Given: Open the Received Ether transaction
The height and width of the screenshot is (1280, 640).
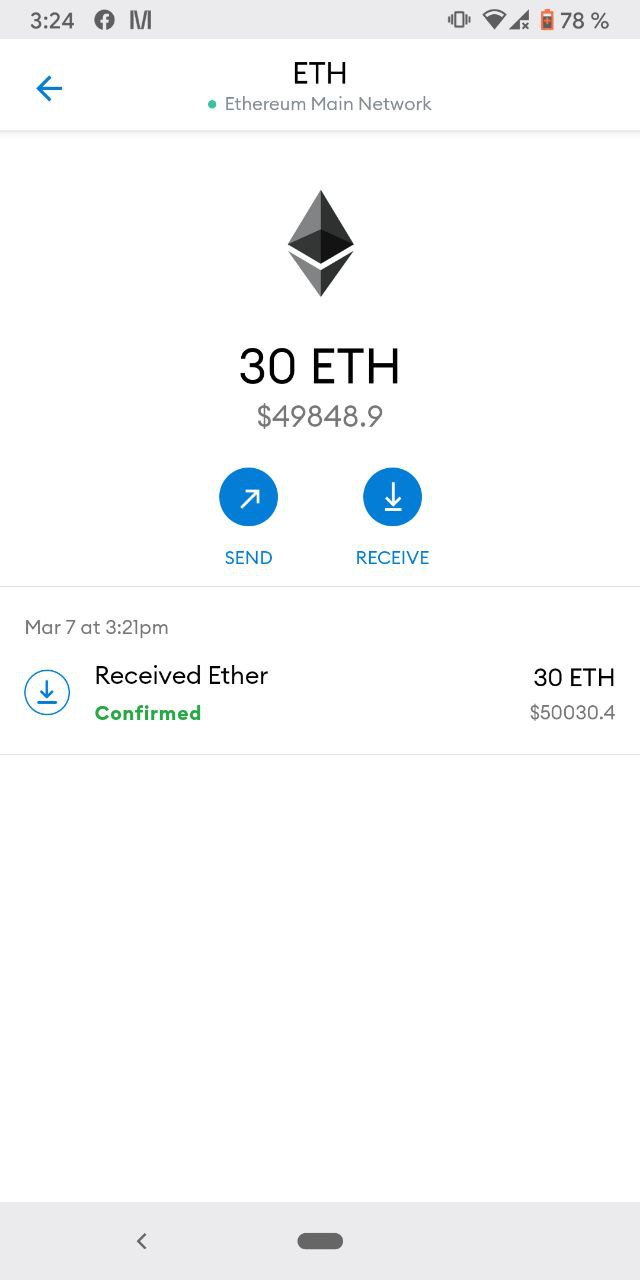Looking at the screenshot, I should (320, 693).
